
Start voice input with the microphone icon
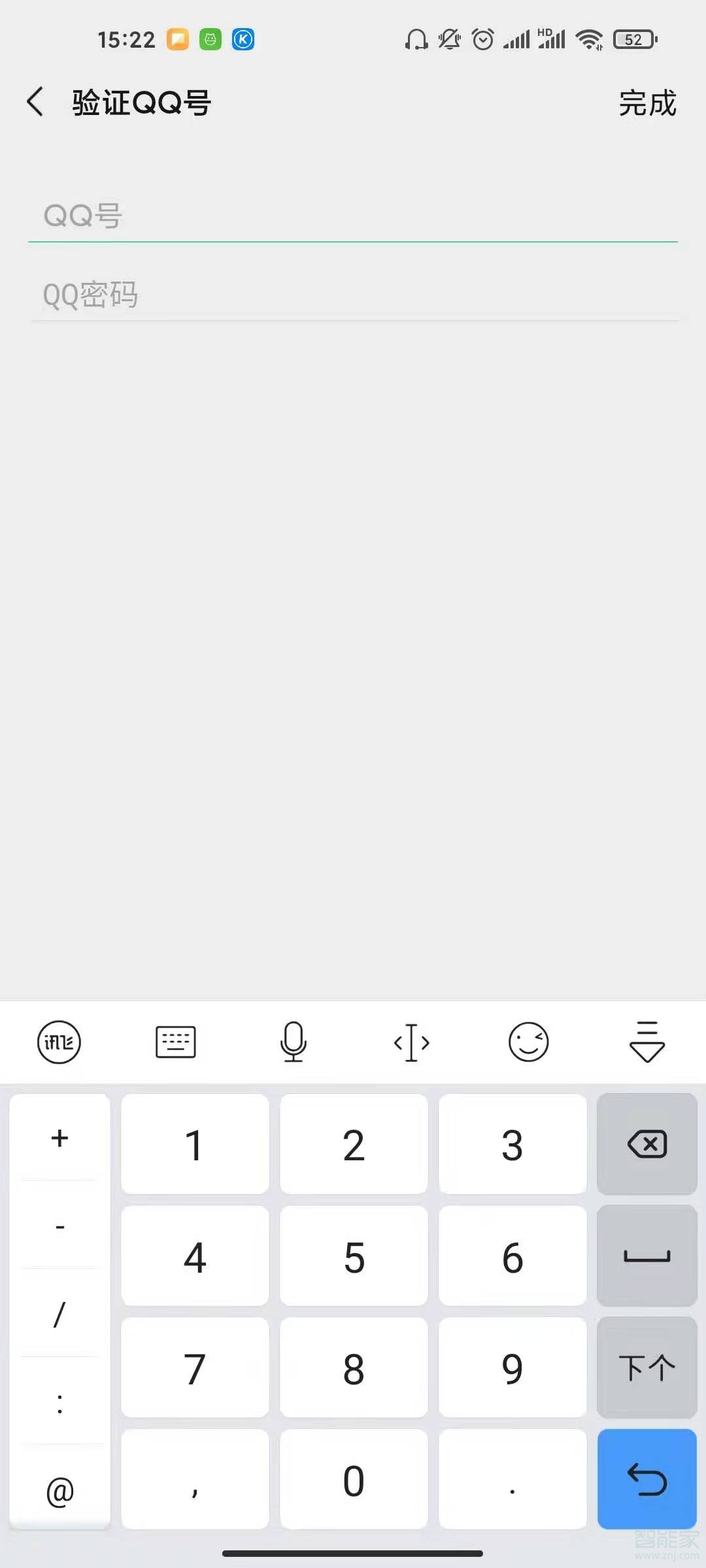pyautogui.click(x=293, y=1042)
